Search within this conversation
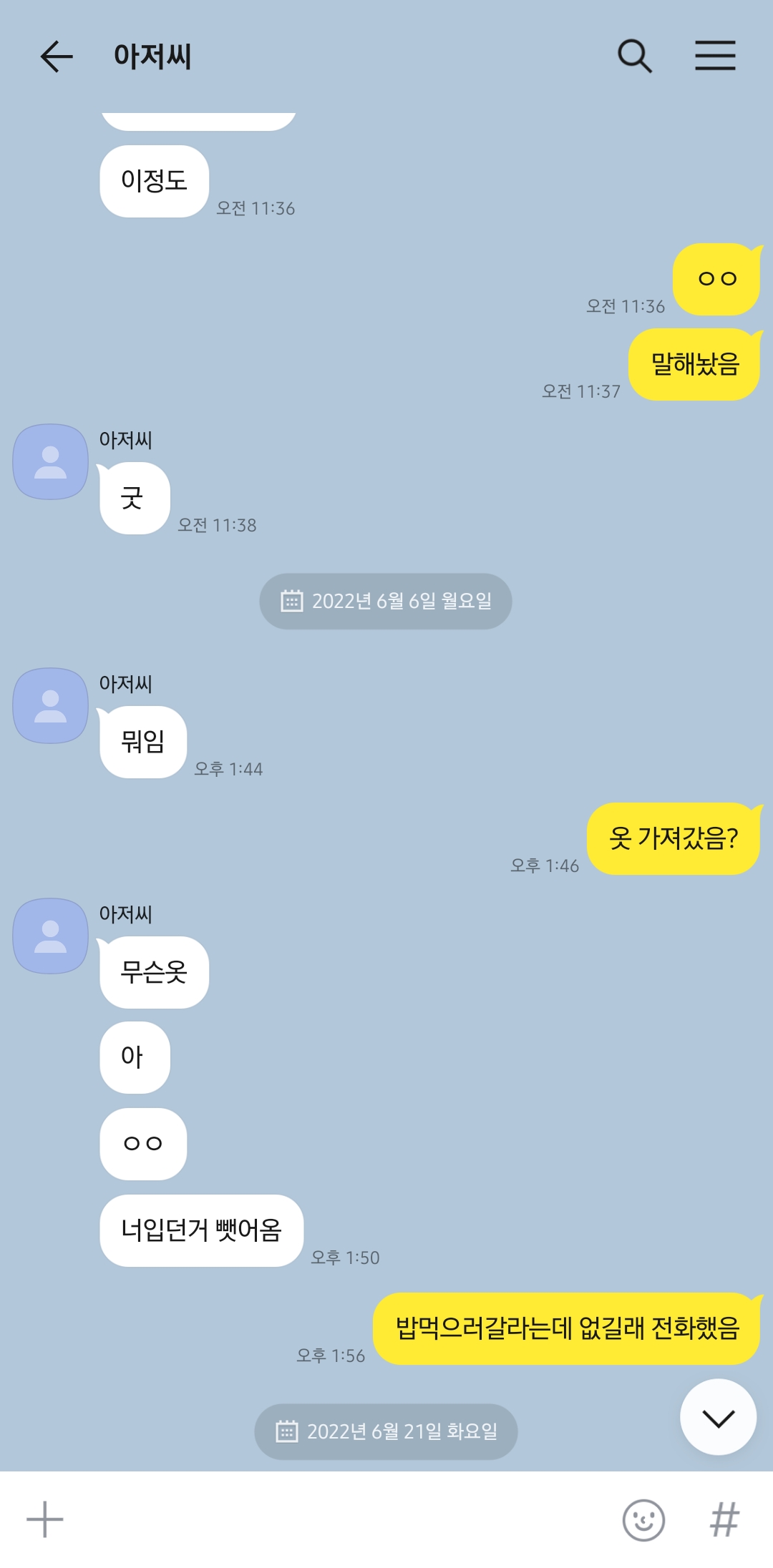Screen dimensions: 773x1568 634,57
